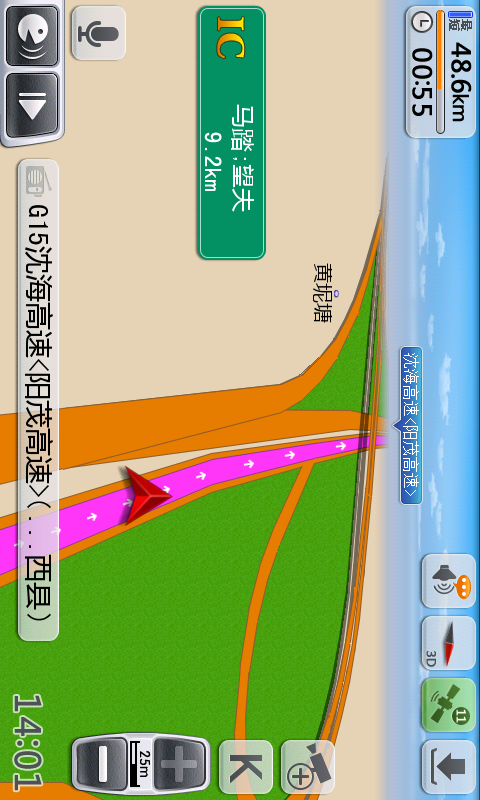Tap the arrow button beside the satellite icon
Image resolution: width=480 pixels, height=800 pixels.
pos(448,766)
